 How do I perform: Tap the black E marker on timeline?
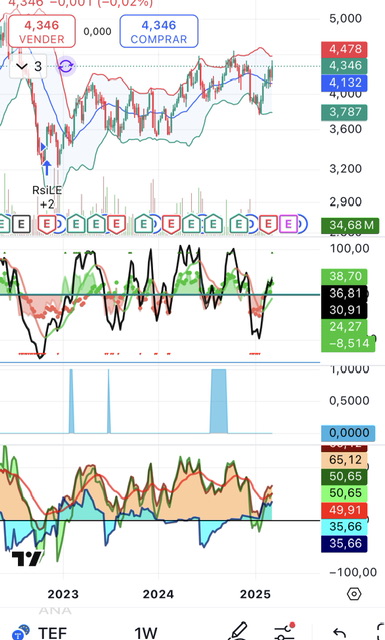click(21, 224)
